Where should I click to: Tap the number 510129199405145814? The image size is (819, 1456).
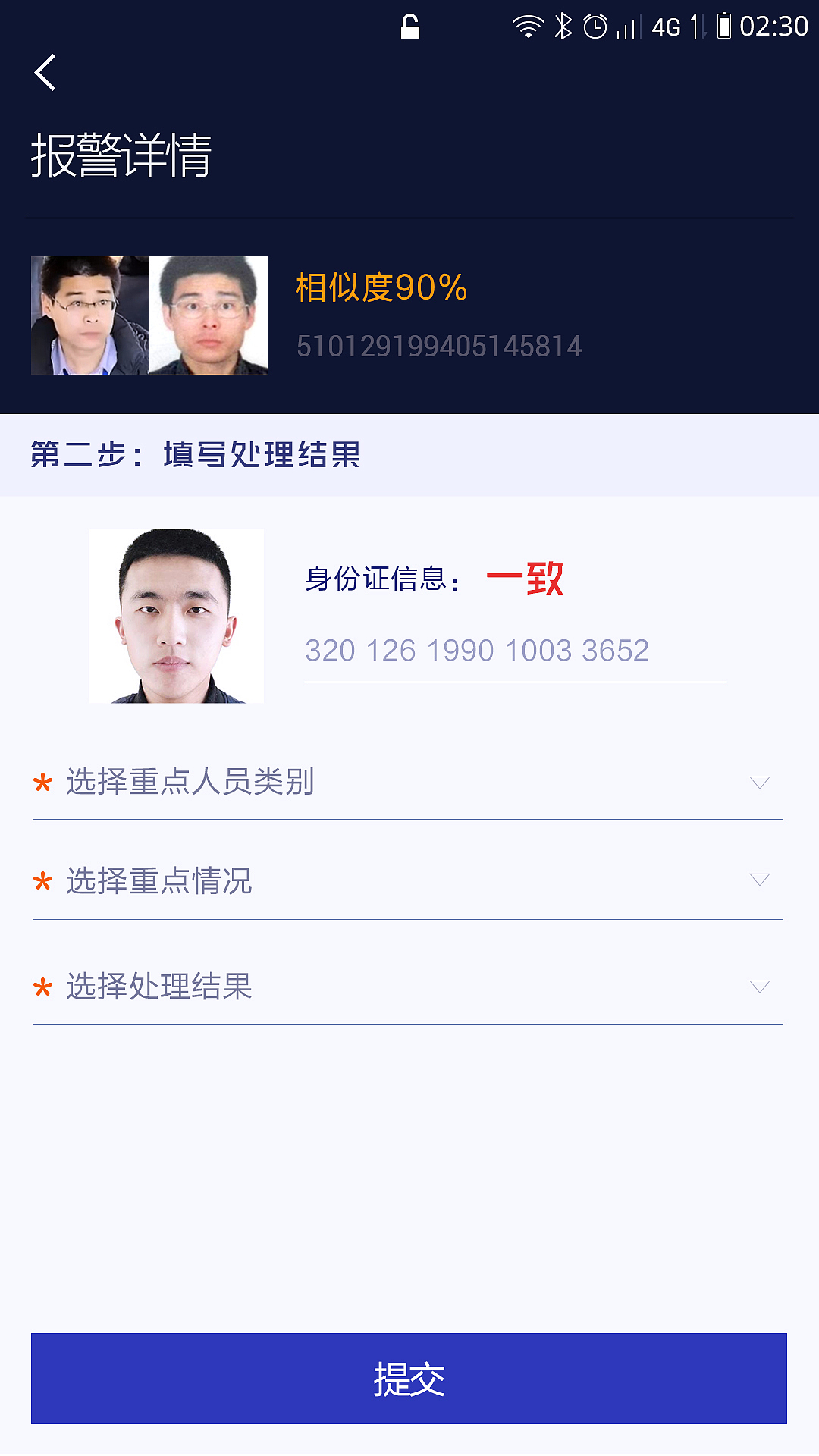438,347
